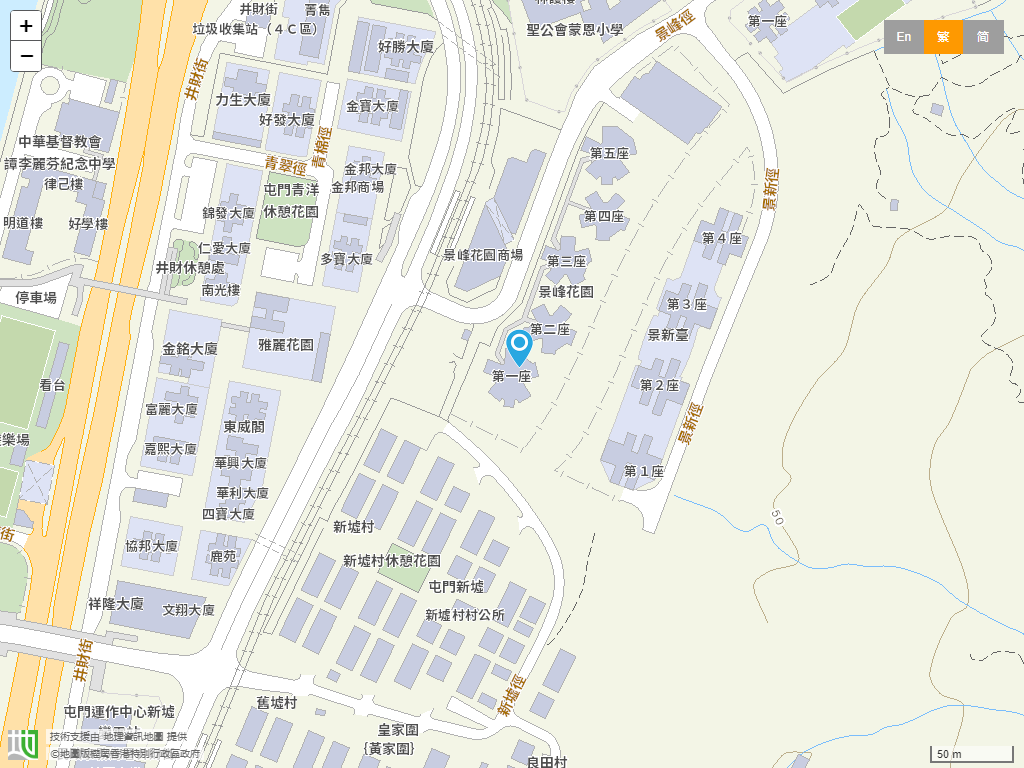Open the 地理資訊地圖 attribution link
Screen dimensions: 1024x768
(133, 736)
